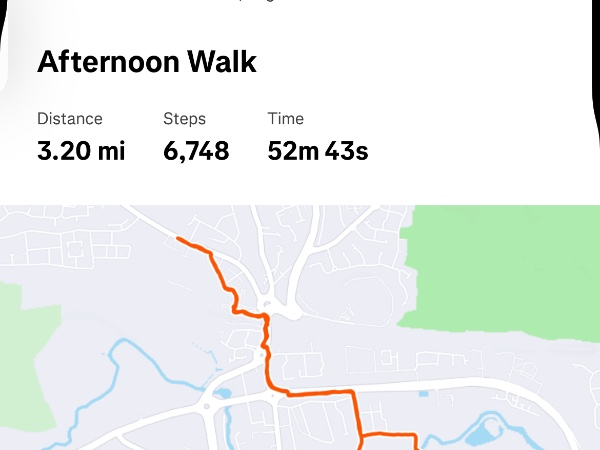Viewport: 600px width, 450px height.
Task: Open the walk route map
Action: (x=300, y=330)
